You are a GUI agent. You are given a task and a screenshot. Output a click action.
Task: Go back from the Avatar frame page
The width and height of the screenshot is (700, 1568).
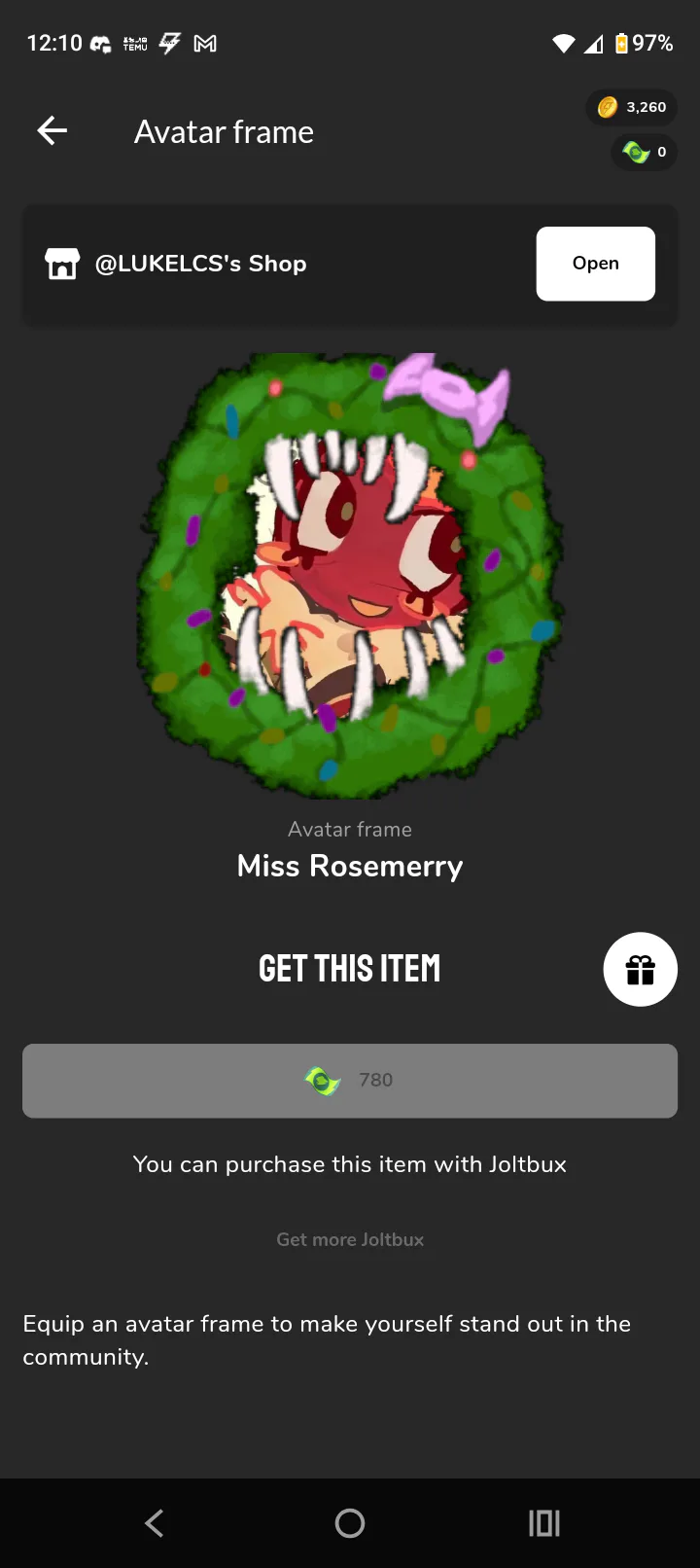pyautogui.click(x=52, y=130)
